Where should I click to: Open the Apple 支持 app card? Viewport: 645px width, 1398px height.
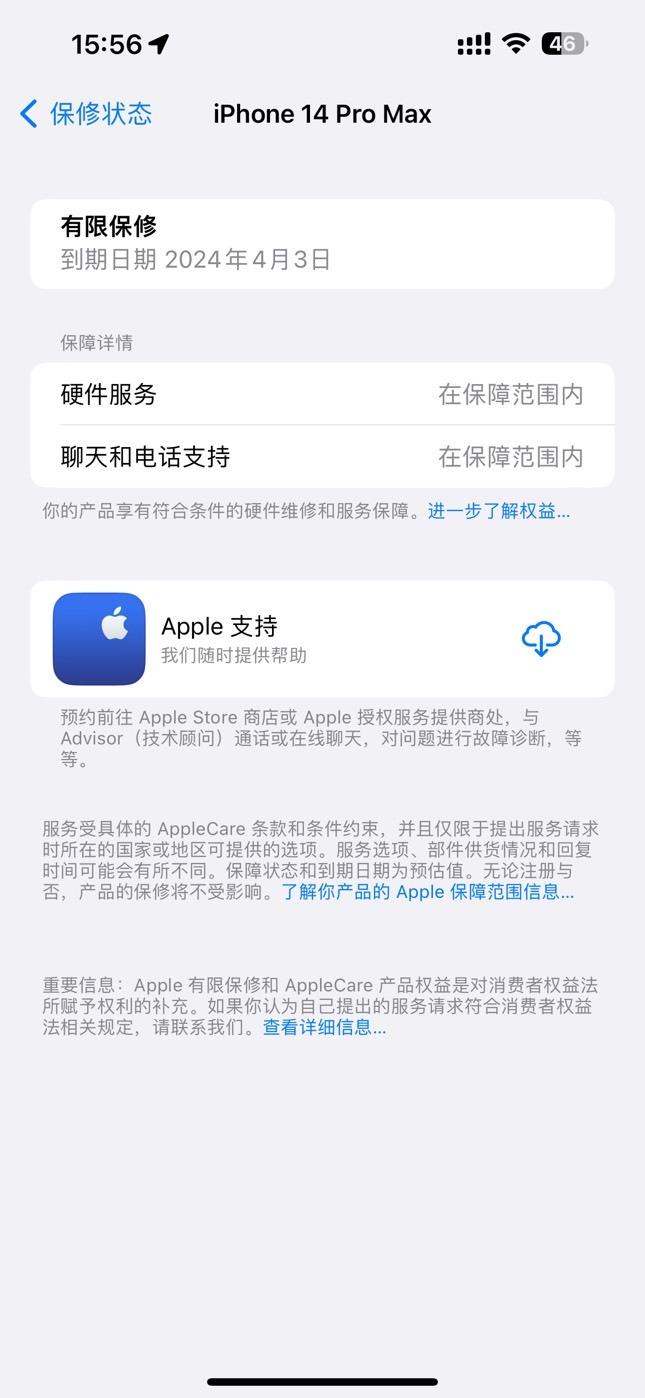322,639
